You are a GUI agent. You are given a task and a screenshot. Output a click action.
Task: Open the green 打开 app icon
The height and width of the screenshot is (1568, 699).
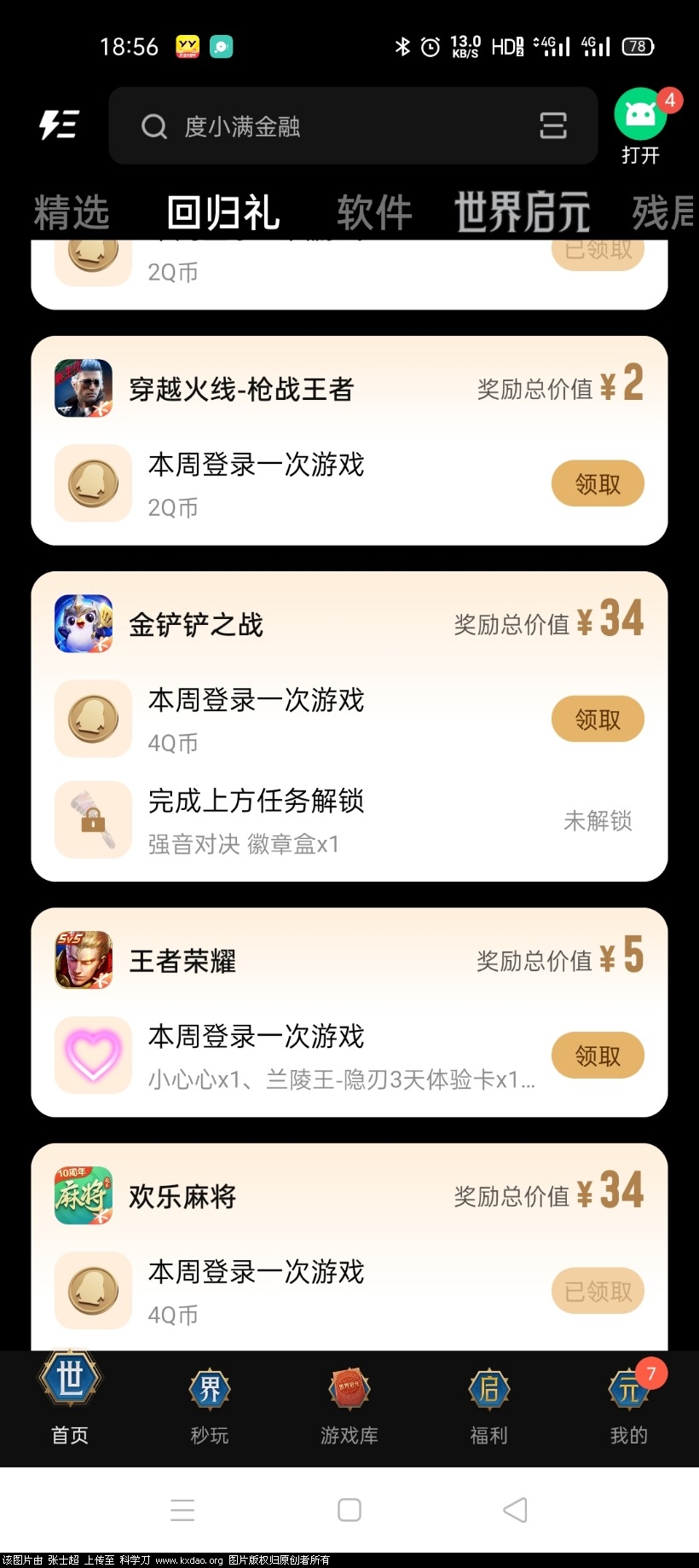[640, 117]
